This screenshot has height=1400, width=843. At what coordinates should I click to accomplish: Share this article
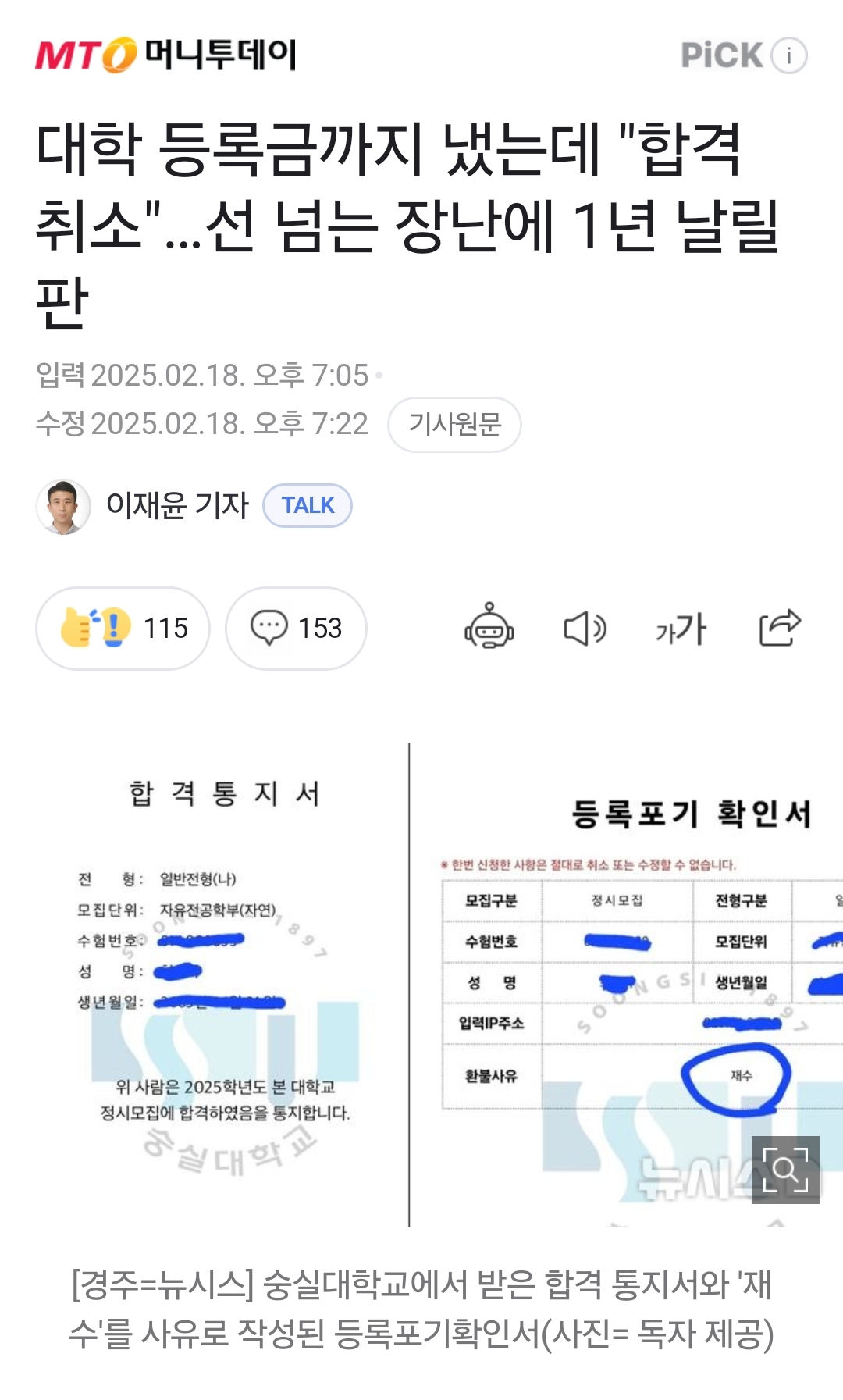pos(780,627)
